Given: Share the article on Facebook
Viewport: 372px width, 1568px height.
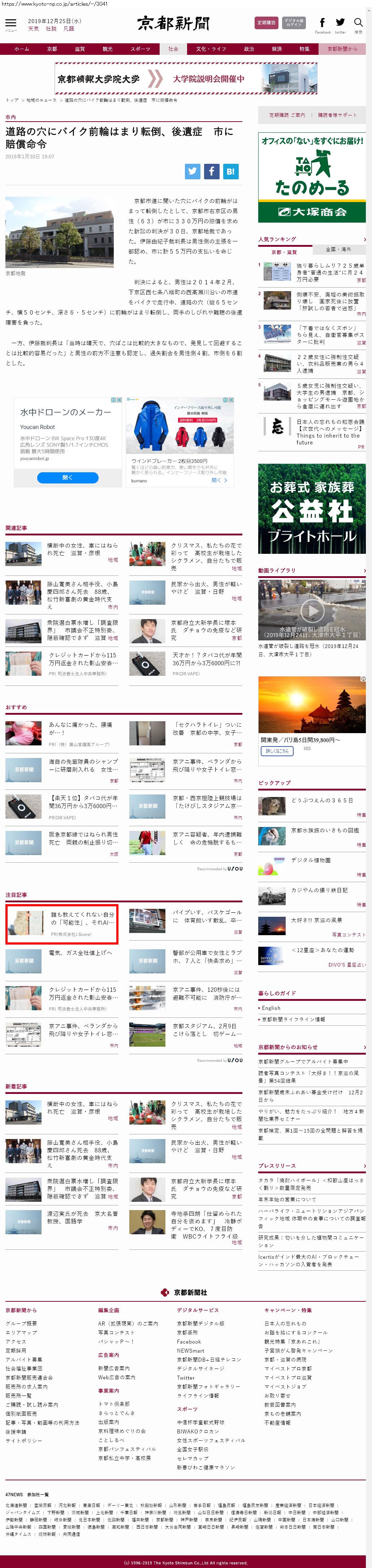Looking at the screenshot, I should [211, 171].
